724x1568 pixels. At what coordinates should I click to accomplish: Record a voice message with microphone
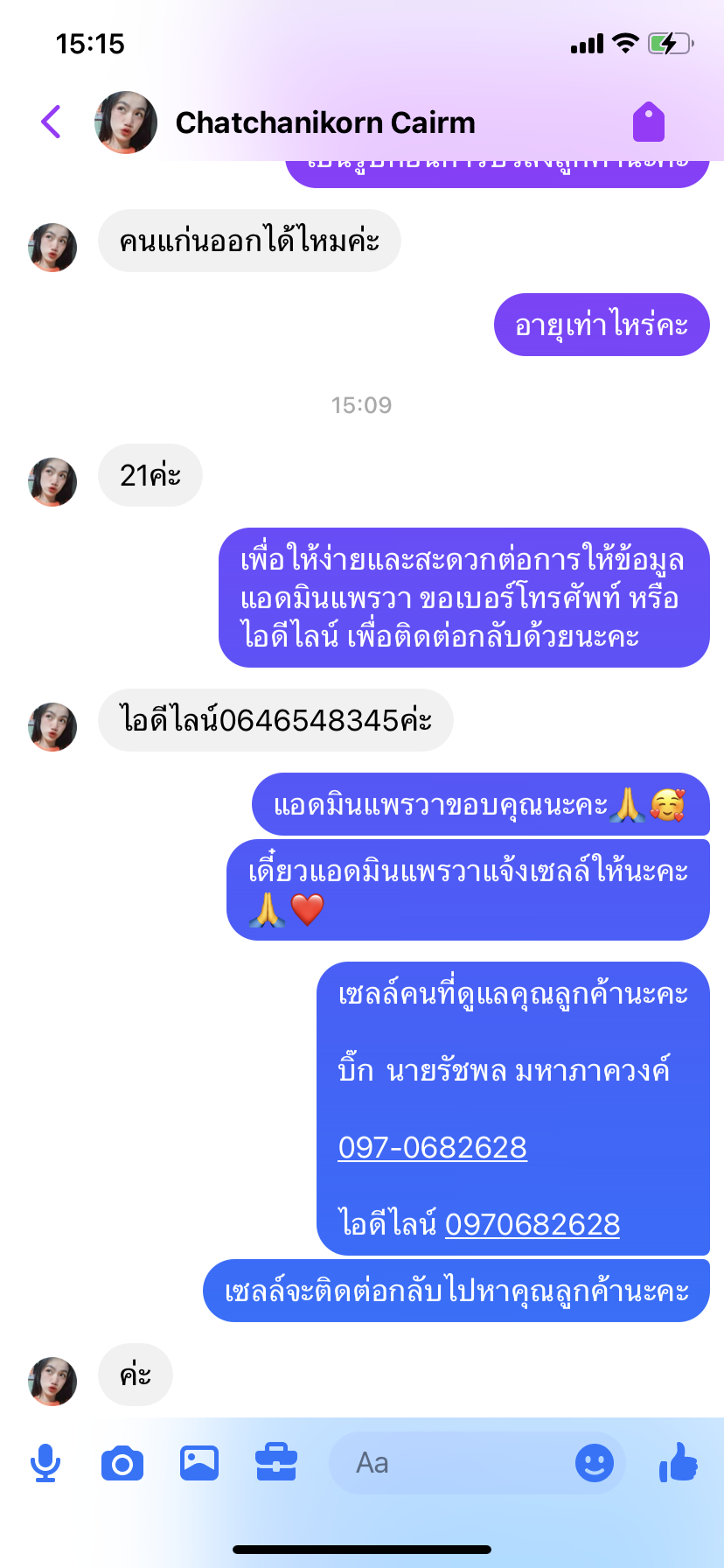[x=45, y=1463]
